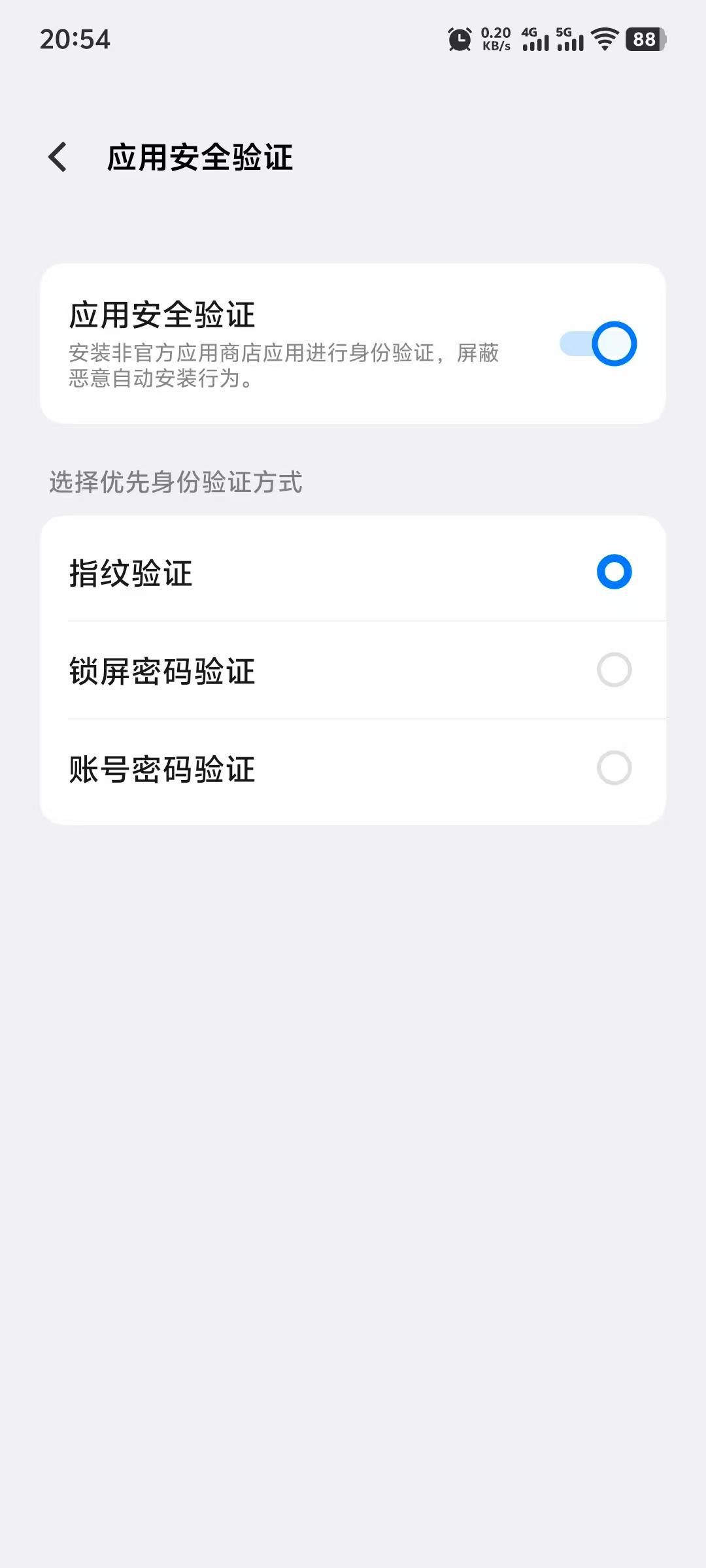The height and width of the screenshot is (1568, 706).
Task: Toggle the 应用安全验证 switch
Action: coord(598,344)
